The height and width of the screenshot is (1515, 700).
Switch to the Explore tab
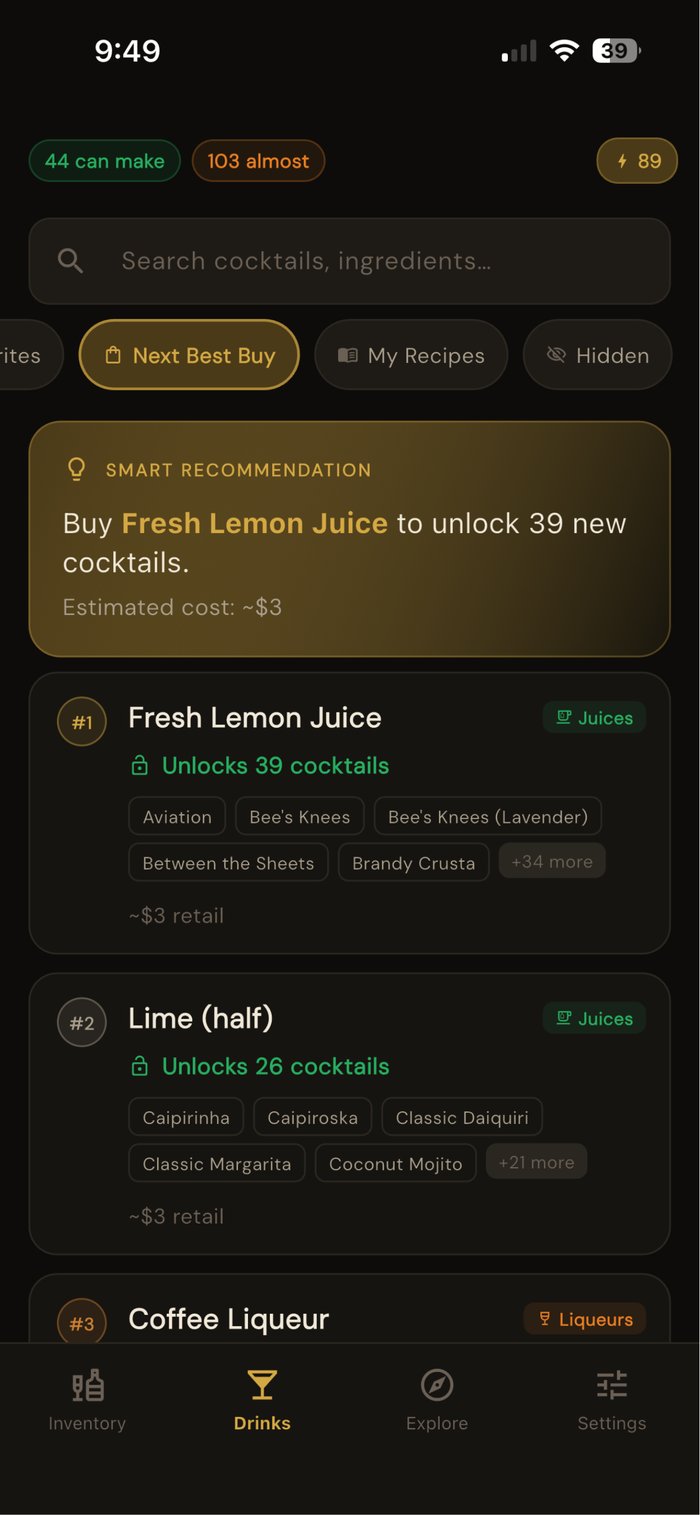437,1400
